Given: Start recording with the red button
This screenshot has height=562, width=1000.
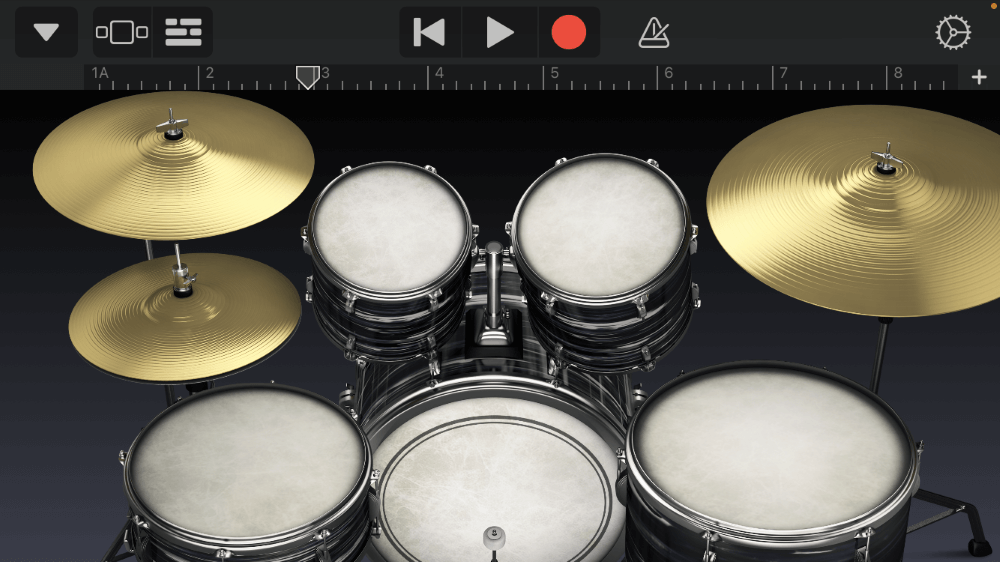Looking at the screenshot, I should (x=569, y=32).
